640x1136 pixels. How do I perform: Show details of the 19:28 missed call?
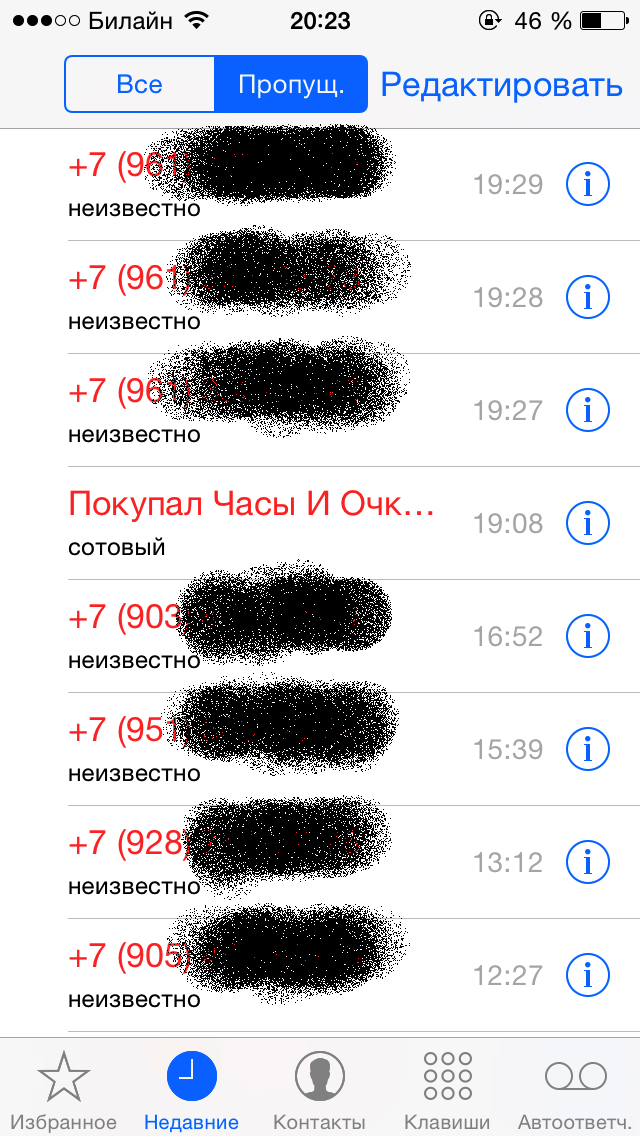coord(587,298)
